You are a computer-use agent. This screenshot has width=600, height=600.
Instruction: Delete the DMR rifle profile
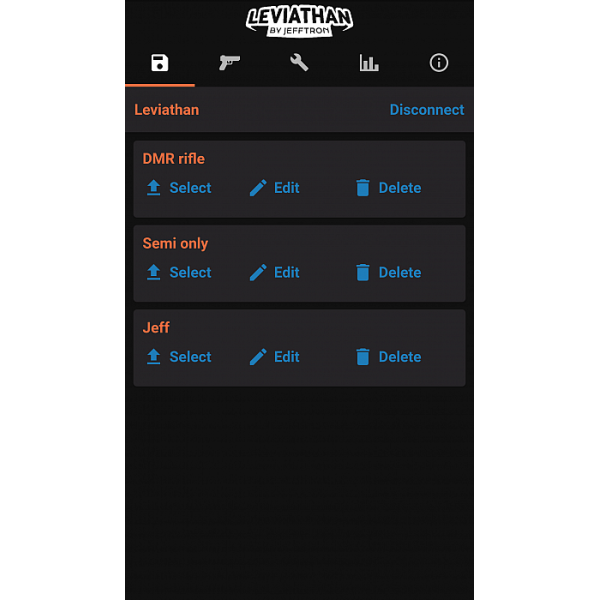[388, 188]
